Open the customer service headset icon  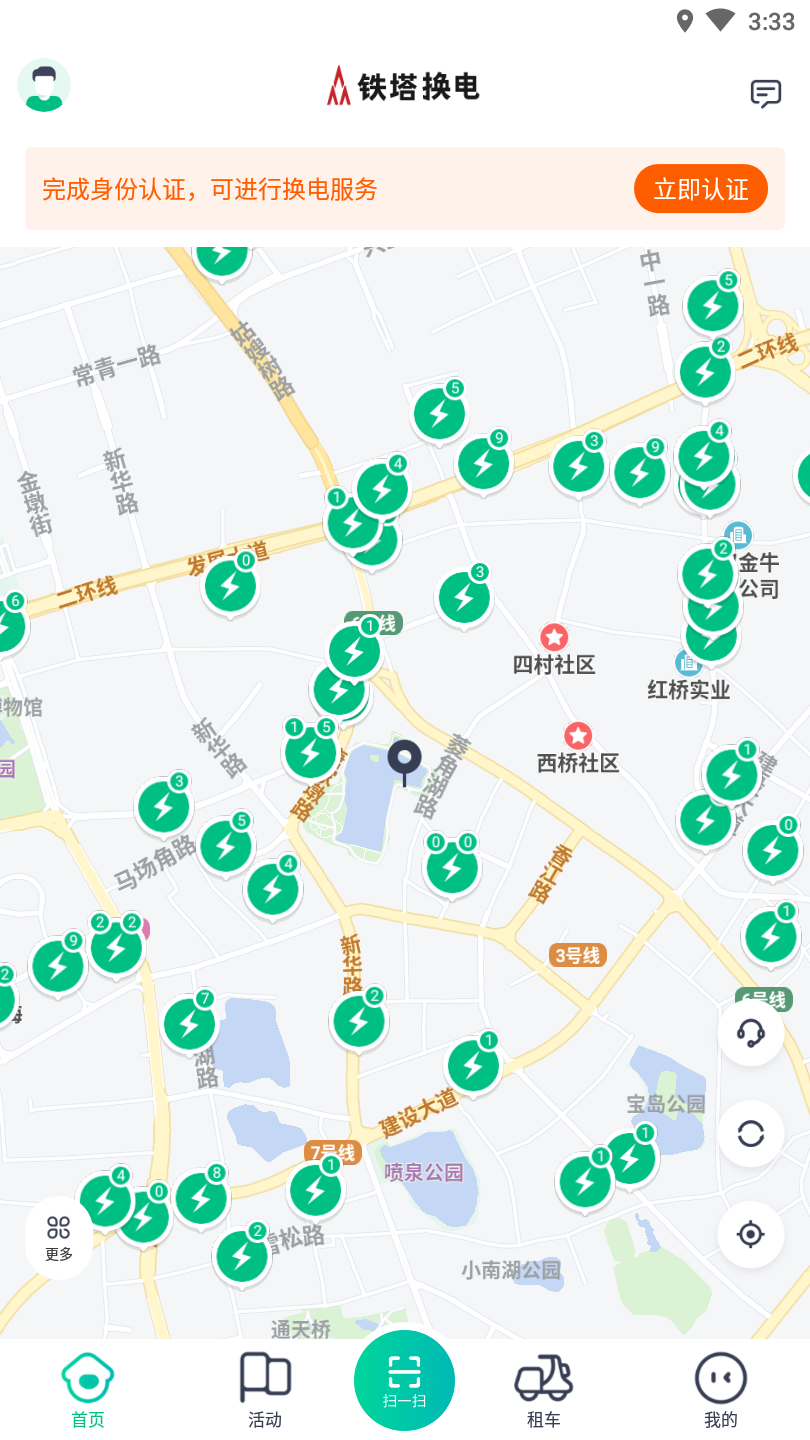tap(749, 1033)
